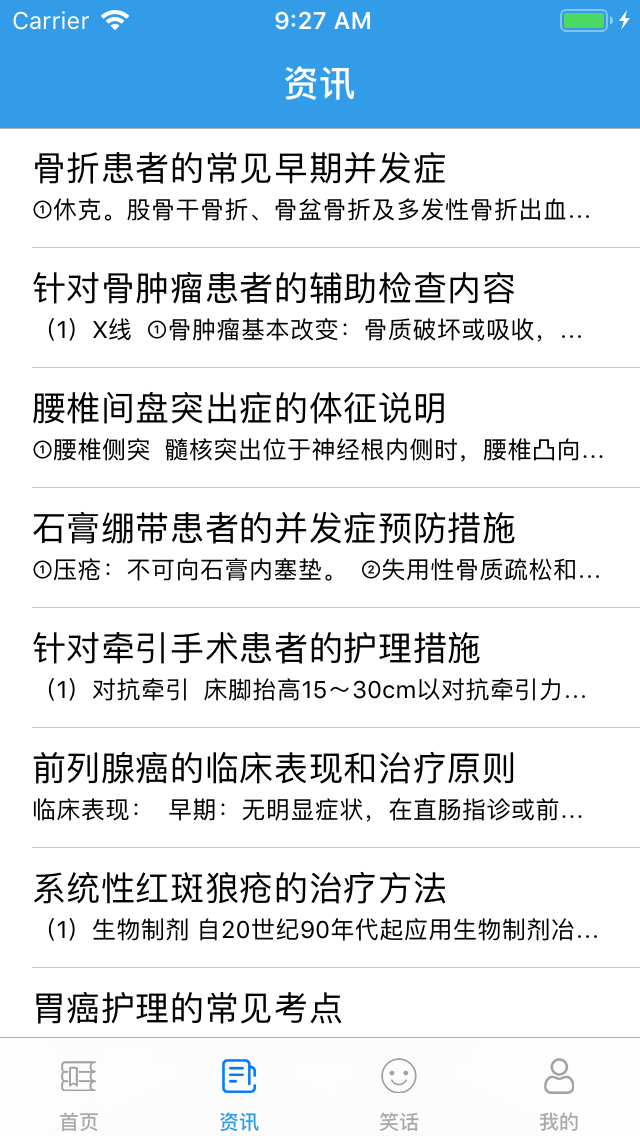Read 系统性红斑狼疮的治疗方法
This screenshot has width=640, height=1136.
tap(320, 907)
